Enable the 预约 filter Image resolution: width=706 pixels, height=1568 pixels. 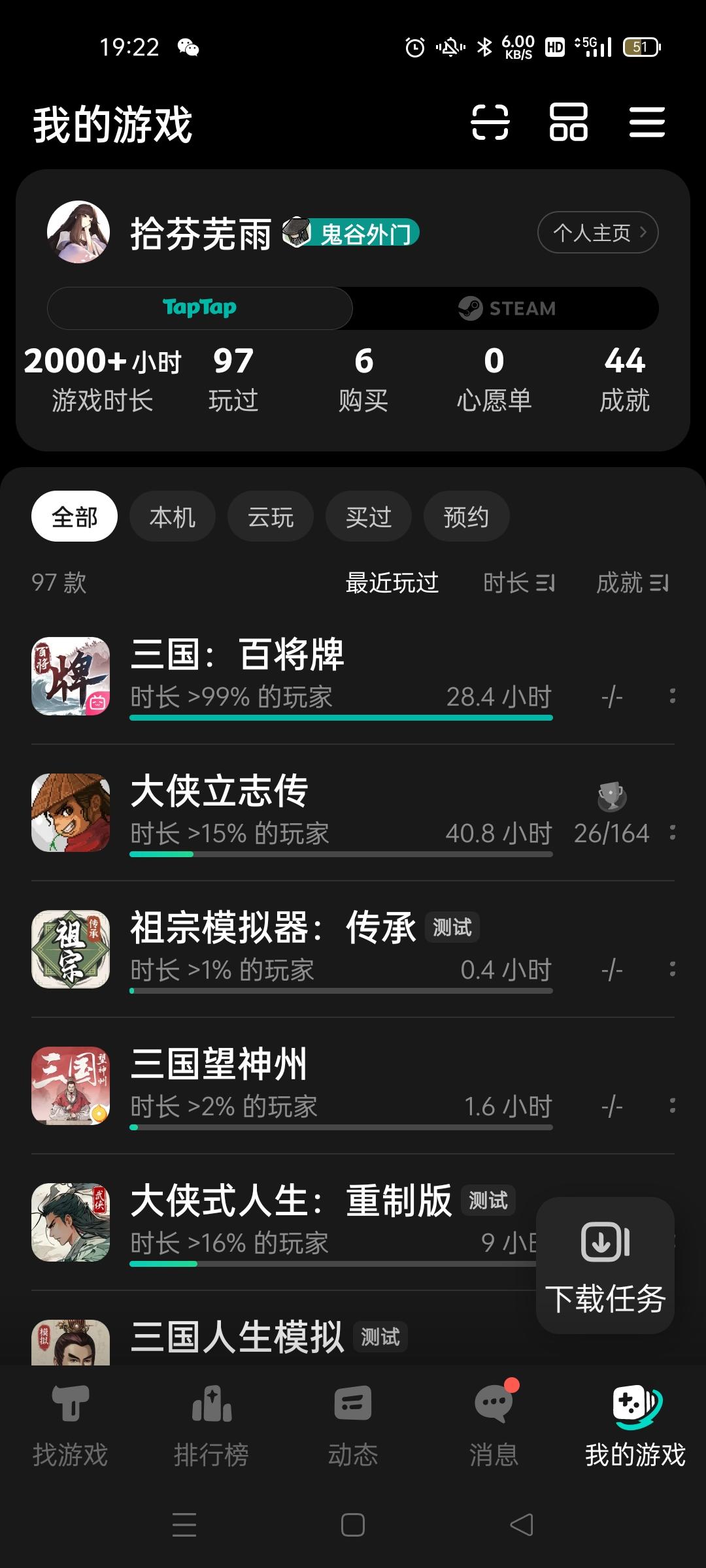point(466,515)
